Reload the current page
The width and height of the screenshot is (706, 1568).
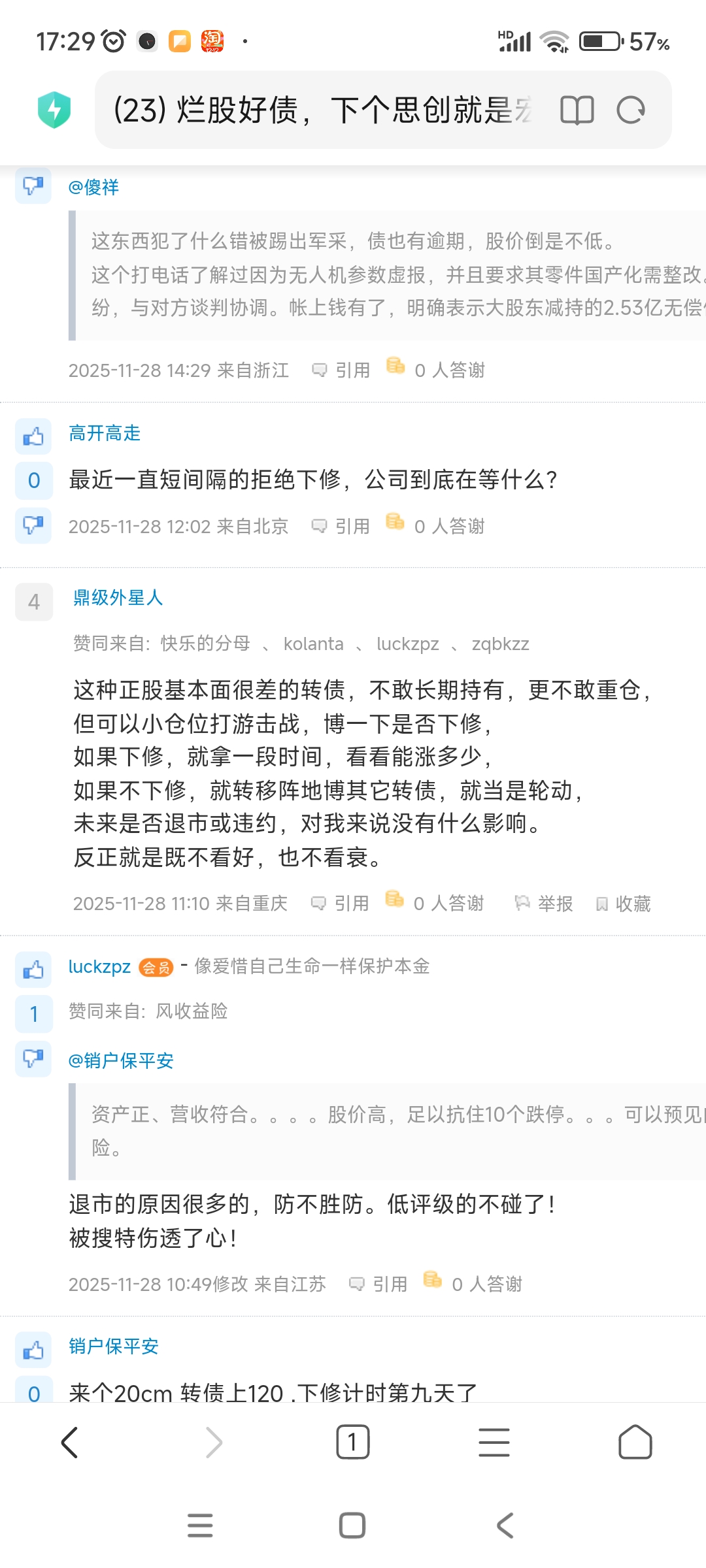coord(631,110)
